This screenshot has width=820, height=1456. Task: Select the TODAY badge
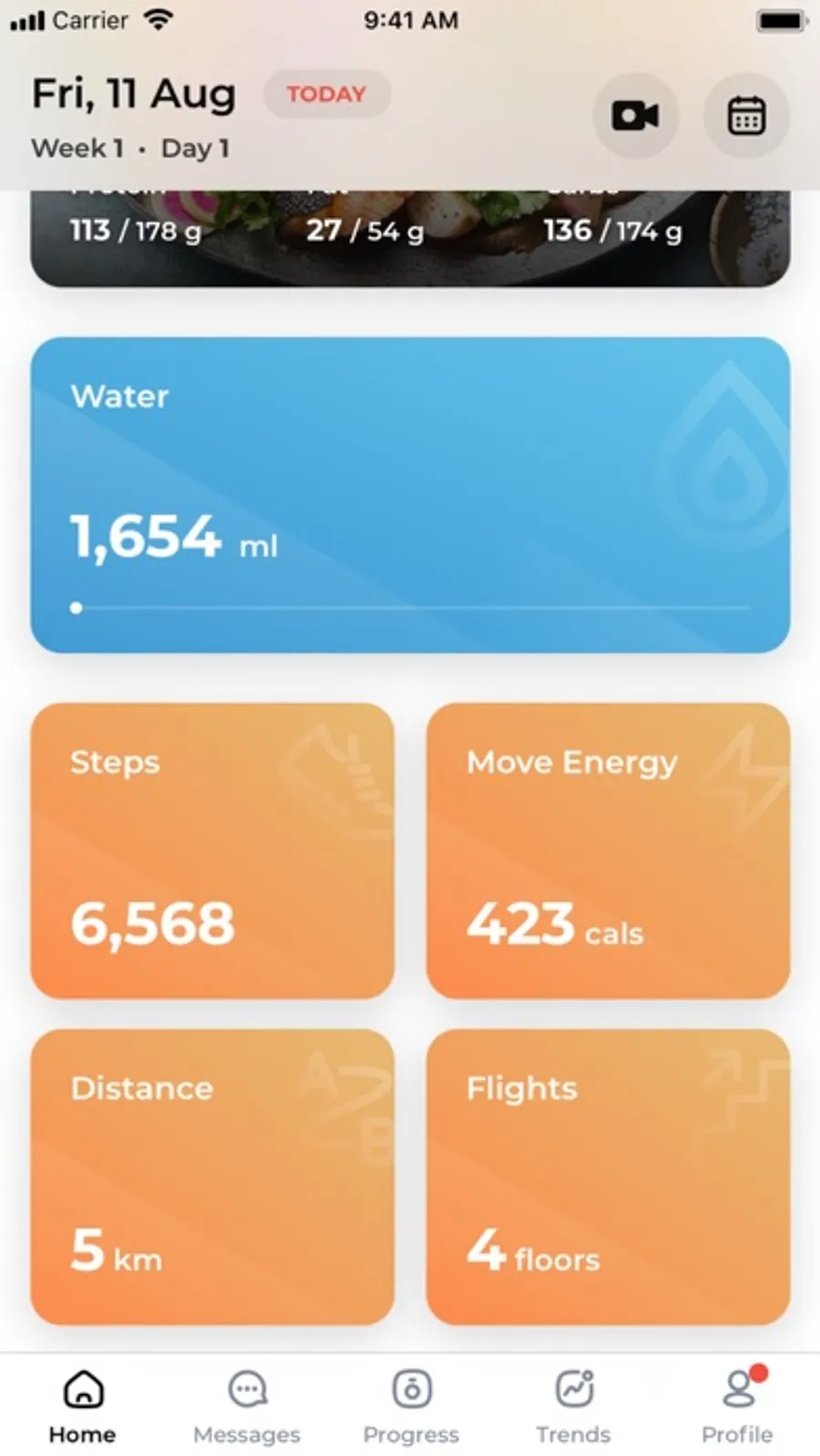(x=326, y=94)
